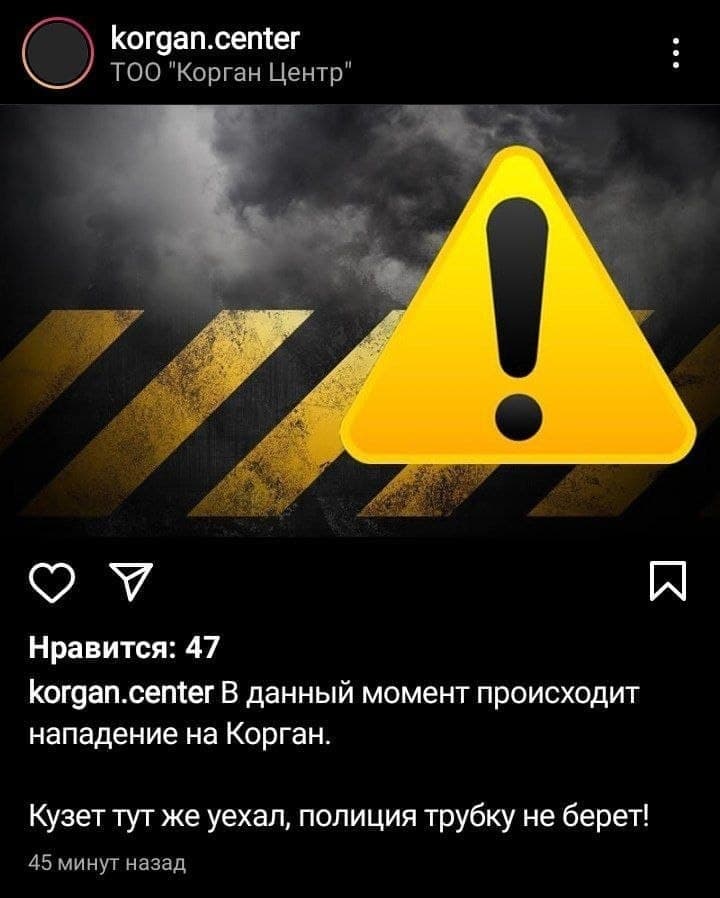Bookmark this korgan.center post
This screenshot has height=898, width=720.
[668, 583]
